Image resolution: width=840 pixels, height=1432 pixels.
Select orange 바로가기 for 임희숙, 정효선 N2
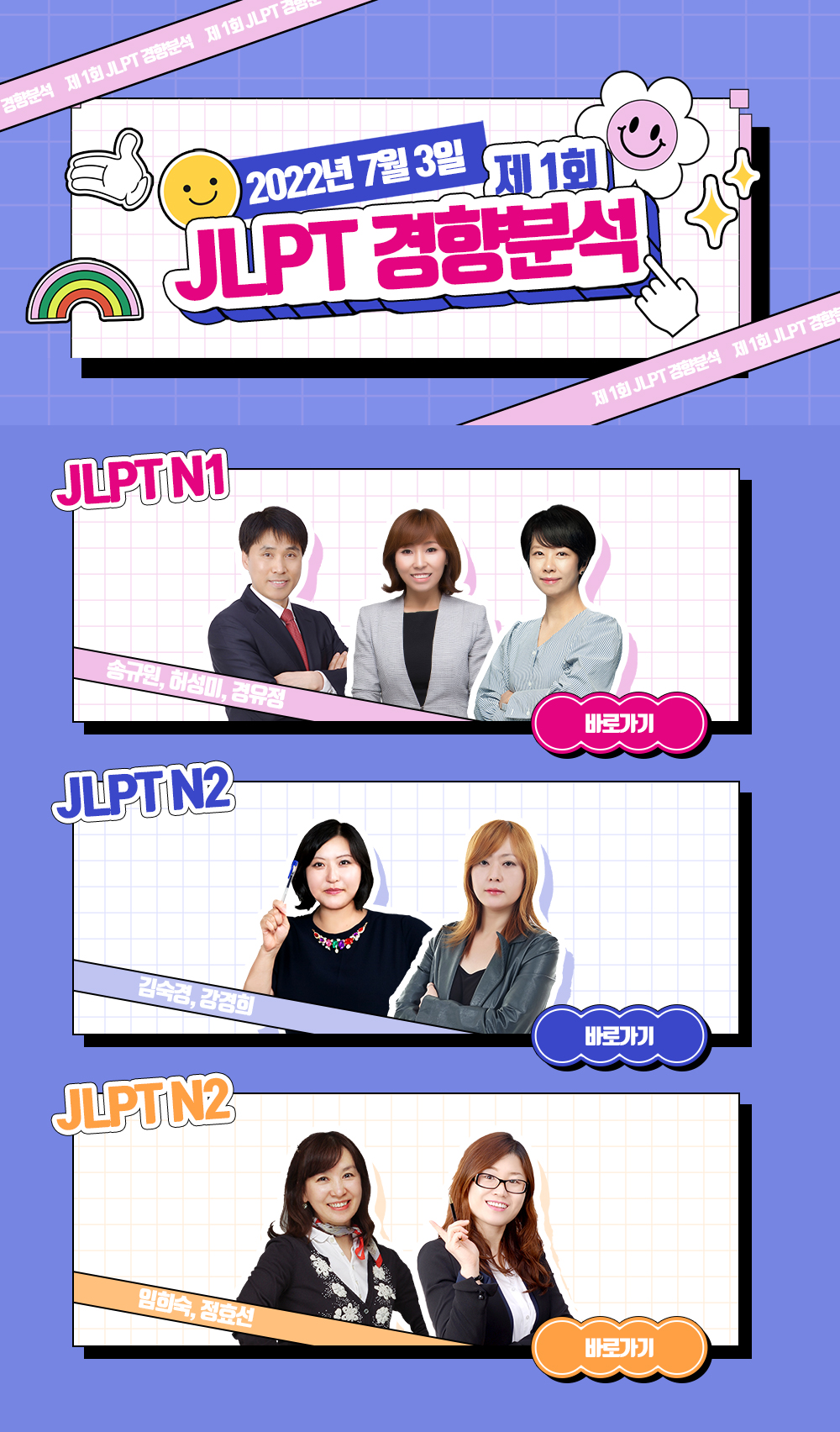click(x=619, y=1348)
